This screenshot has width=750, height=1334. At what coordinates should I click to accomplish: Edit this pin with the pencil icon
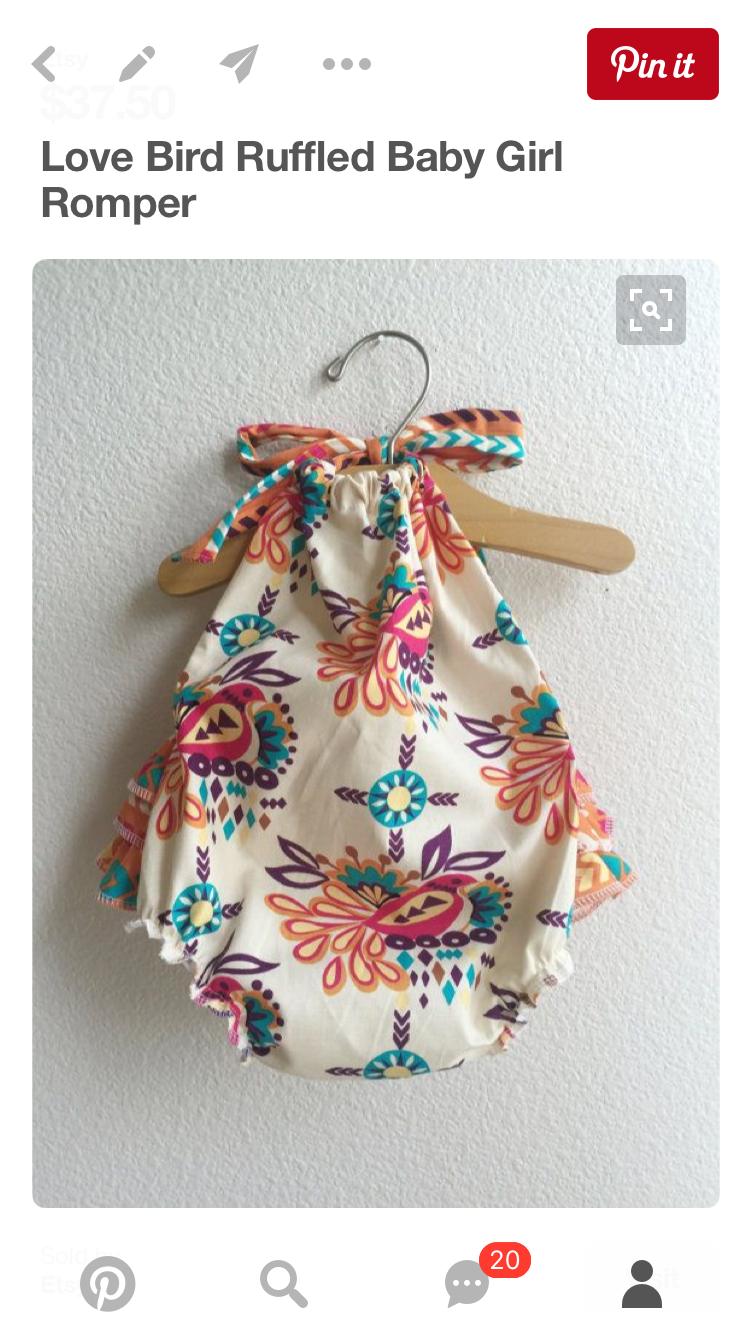137,64
